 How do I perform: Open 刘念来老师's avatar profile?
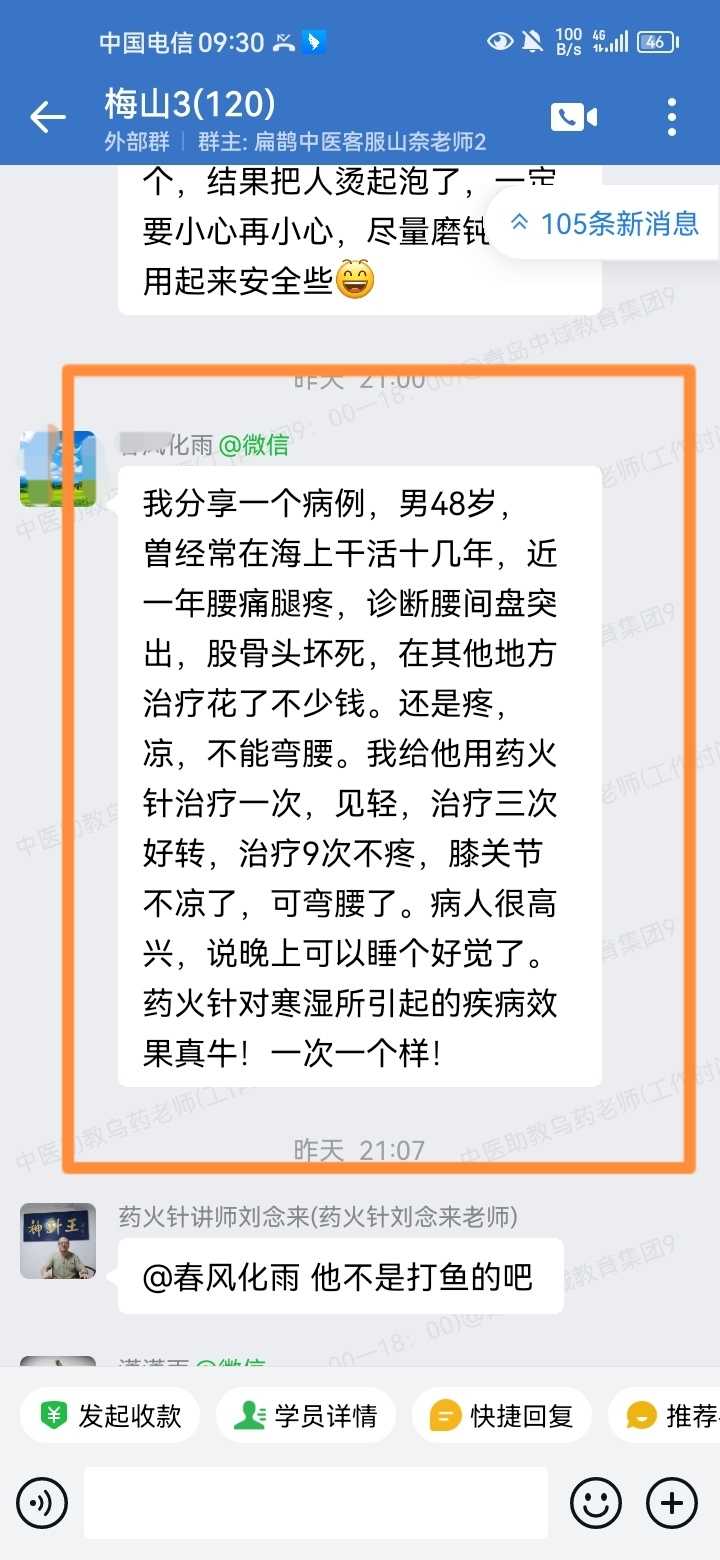tap(57, 1241)
